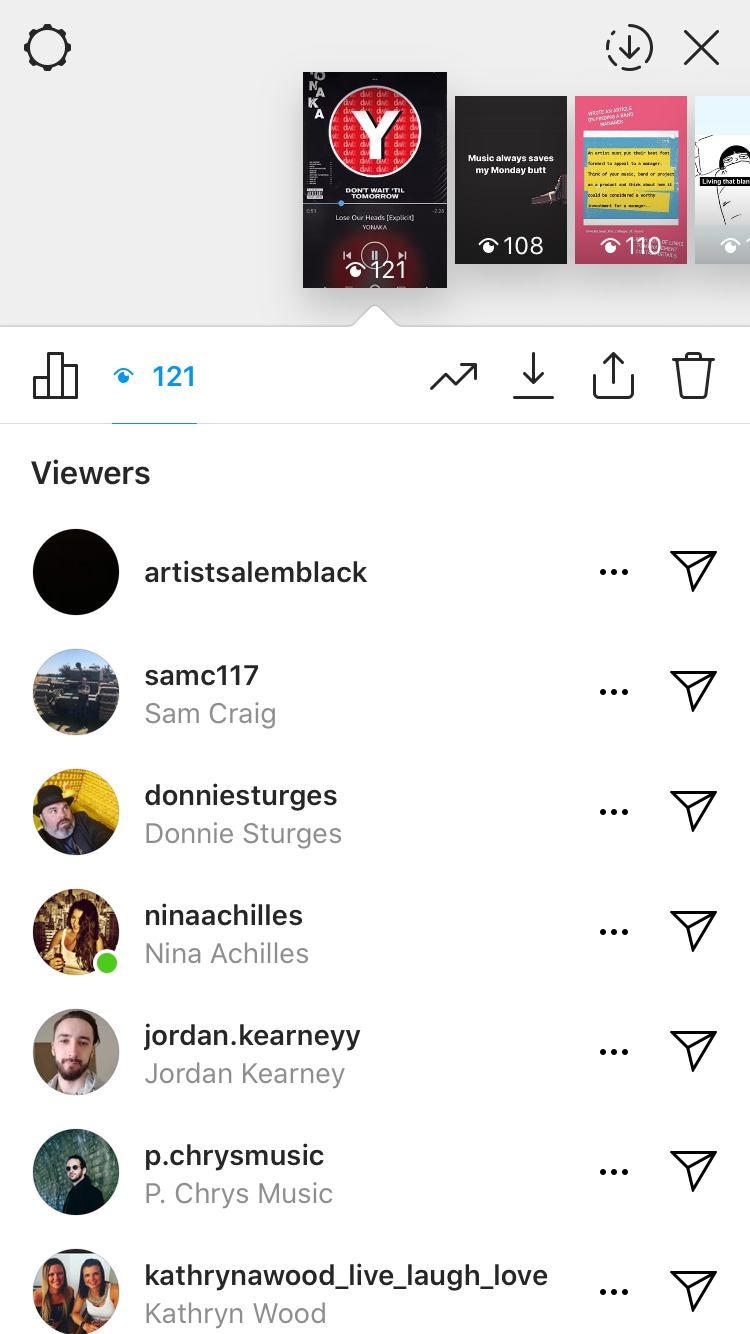Open story settings gear
The width and height of the screenshot is (750, 1334).
pos(48,48)
